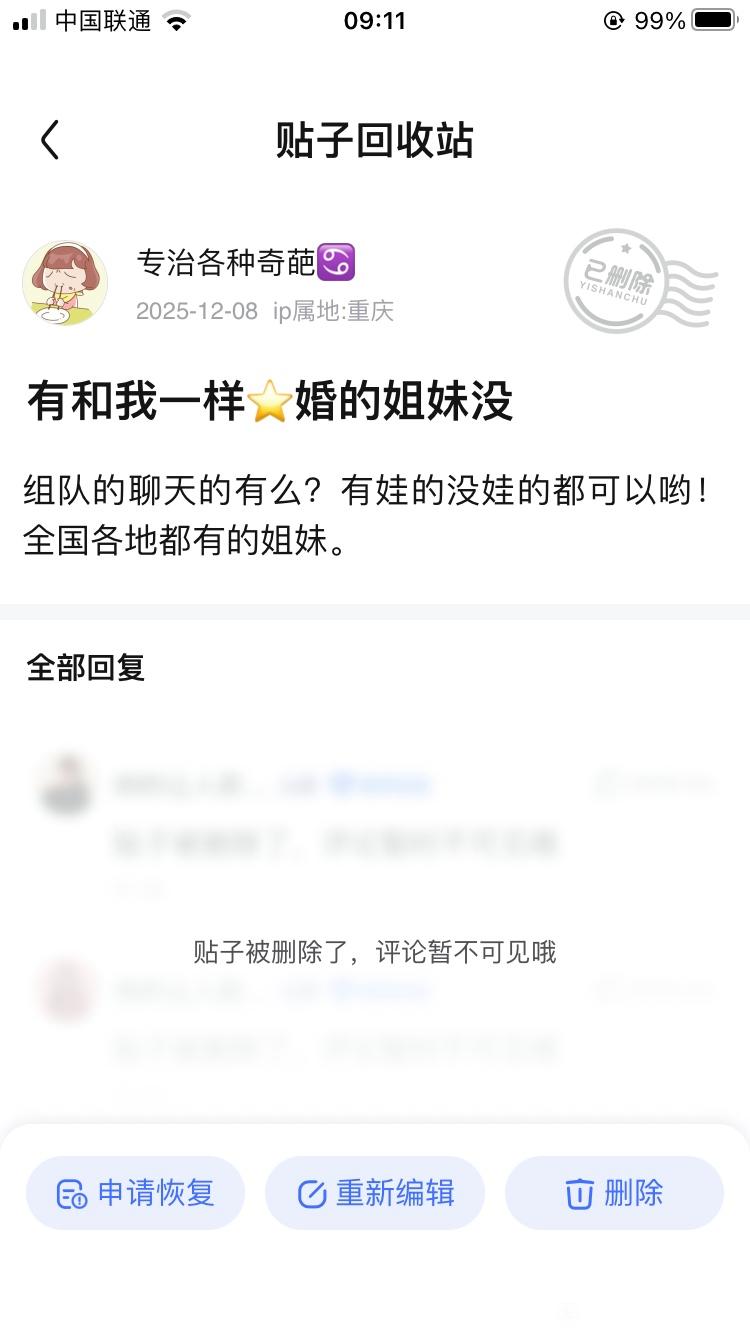The width and height of the screenshot is (750, 1334).
Task: Delete the post with 删除 button
Action: point(614,1193)
